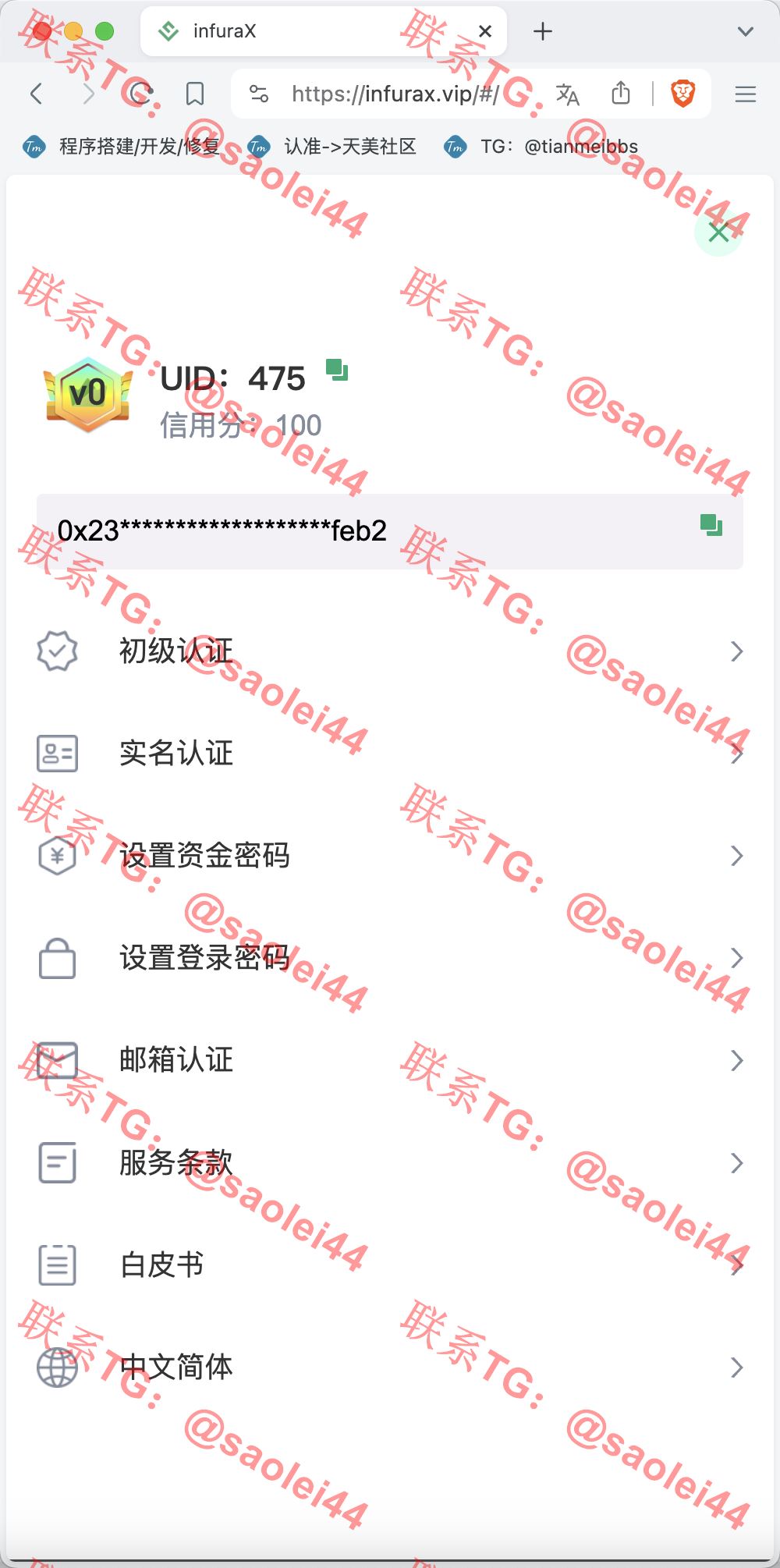Change language from 中文简体

(x=390, y=1368)
